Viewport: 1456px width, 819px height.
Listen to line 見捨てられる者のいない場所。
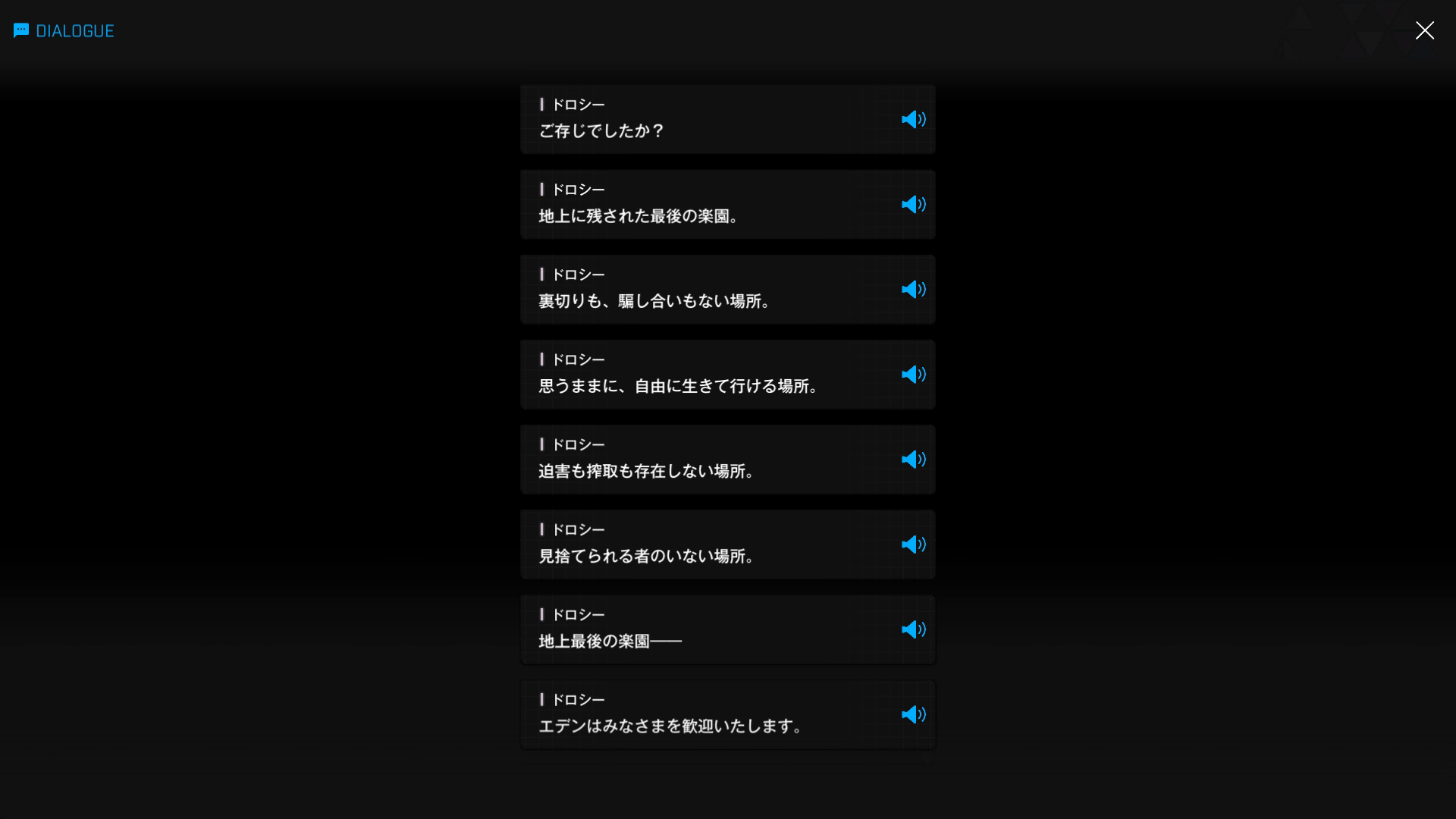pyautogui.click(x=913, y=544)
